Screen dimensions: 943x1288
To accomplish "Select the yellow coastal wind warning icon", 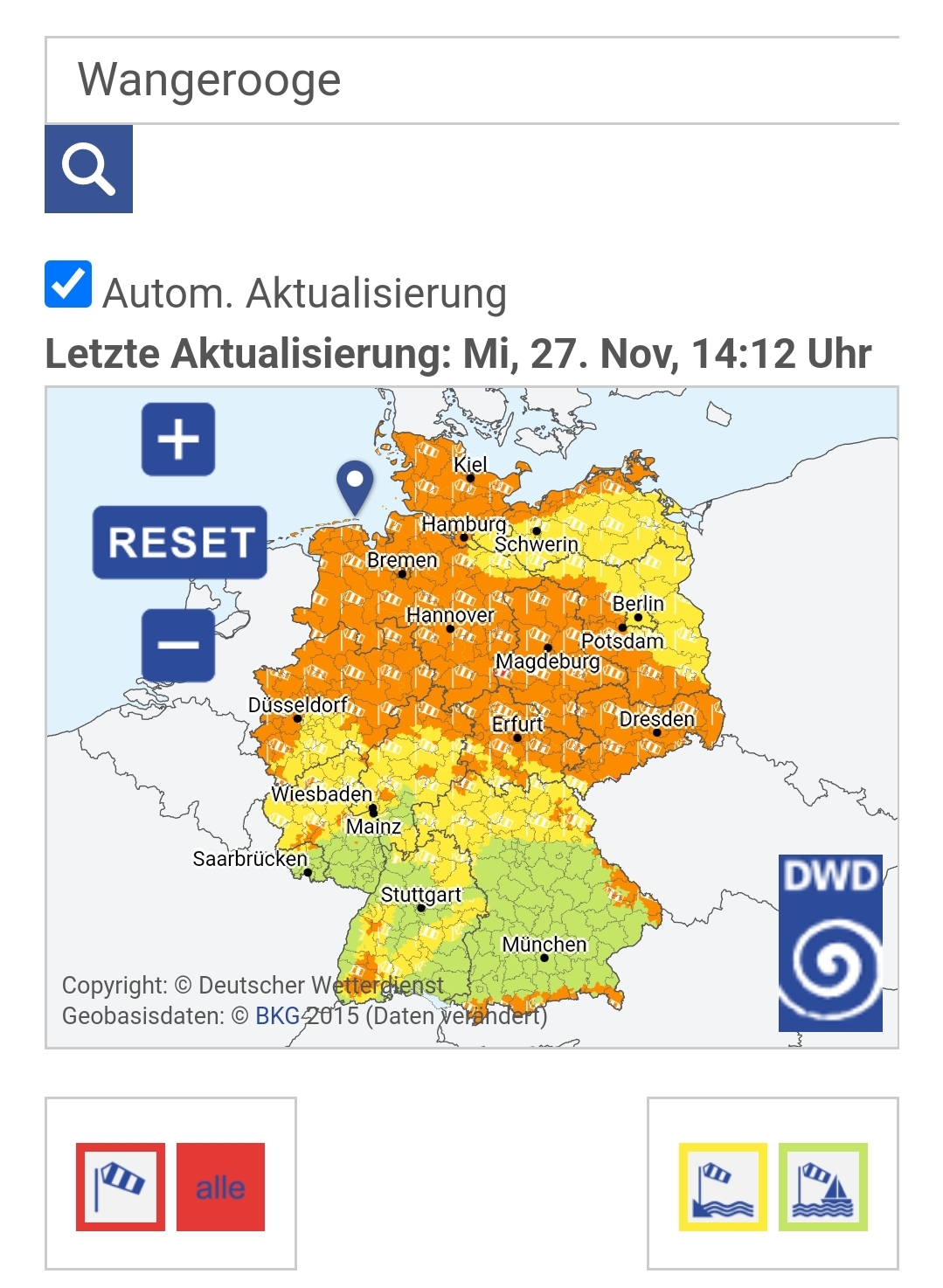I will tap(723, 1187).
